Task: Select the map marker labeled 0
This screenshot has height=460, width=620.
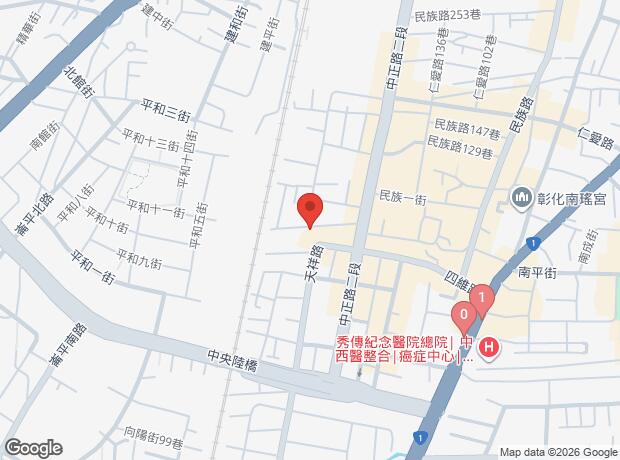Action: (463, 318)
